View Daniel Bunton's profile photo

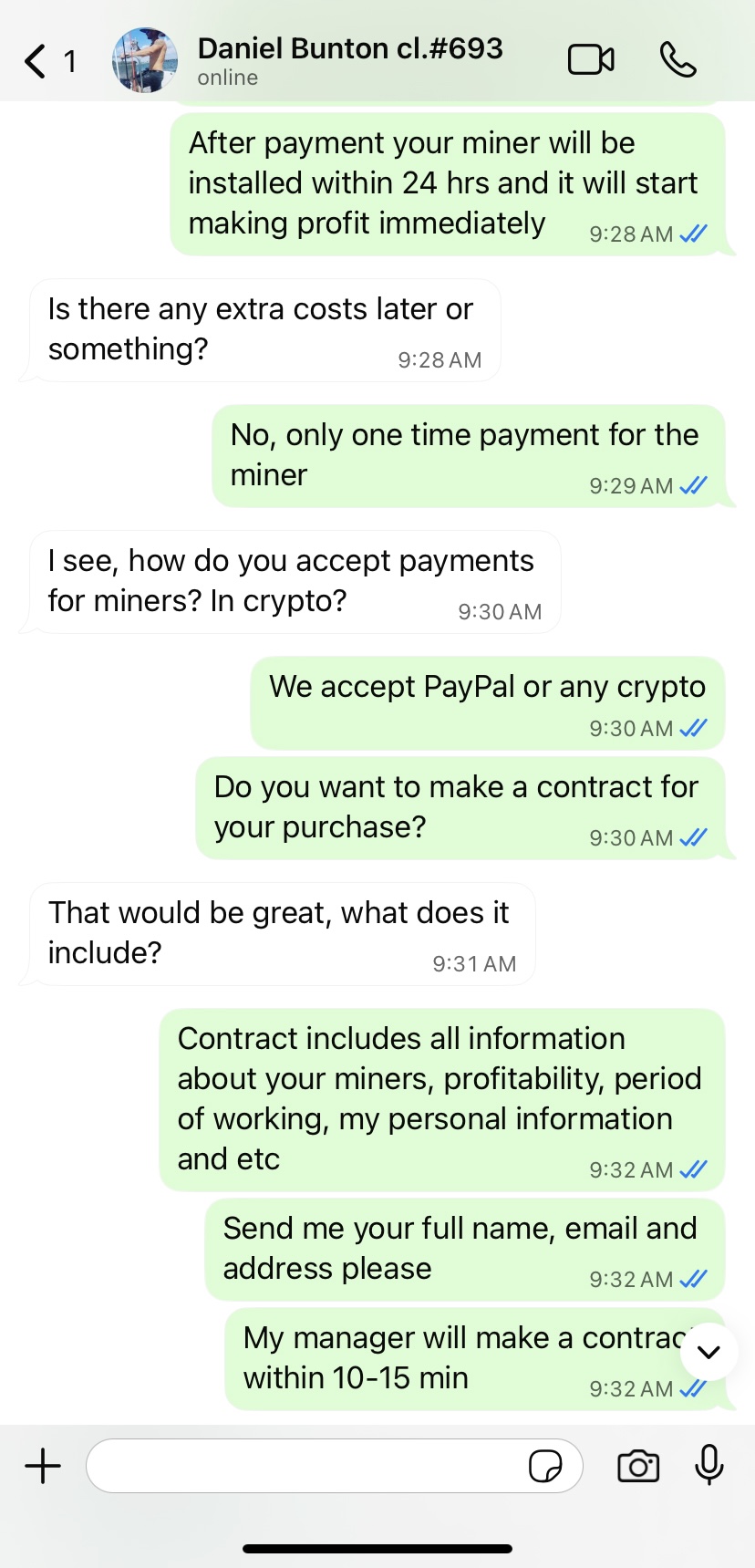pyautogui.click(x=145, y=60)
